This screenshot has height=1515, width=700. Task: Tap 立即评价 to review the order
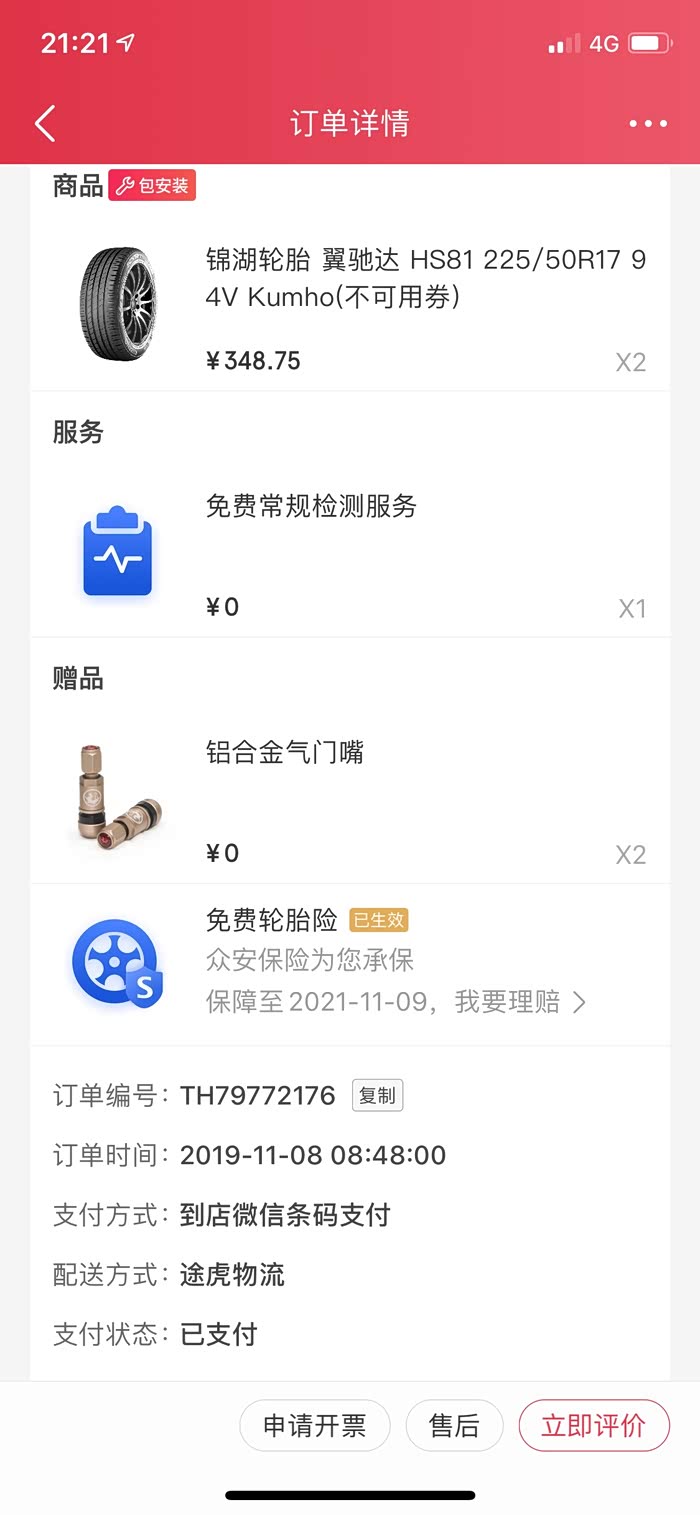tap(593, 1425)
